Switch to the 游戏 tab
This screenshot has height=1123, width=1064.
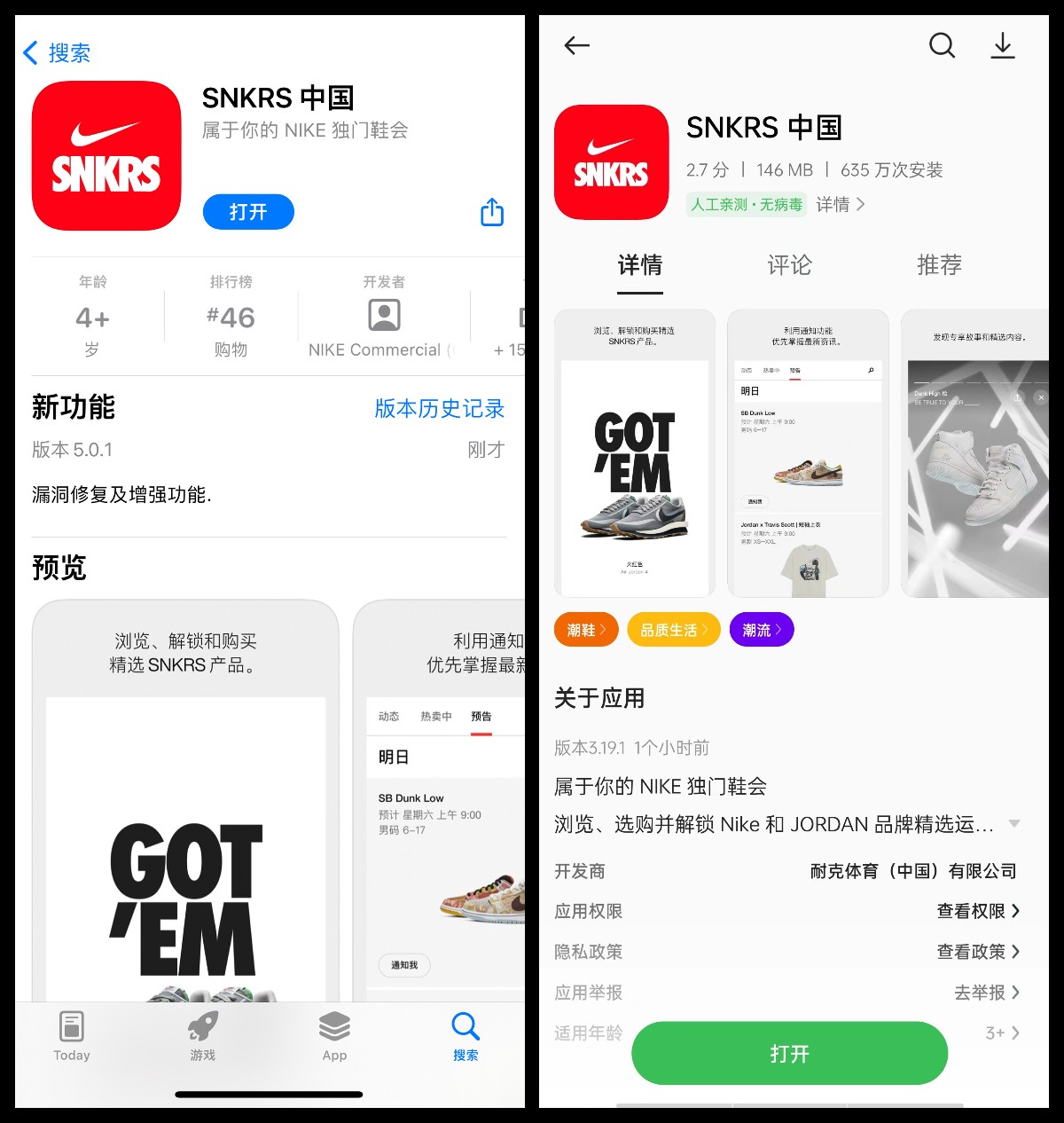[x=203, y=1035]
